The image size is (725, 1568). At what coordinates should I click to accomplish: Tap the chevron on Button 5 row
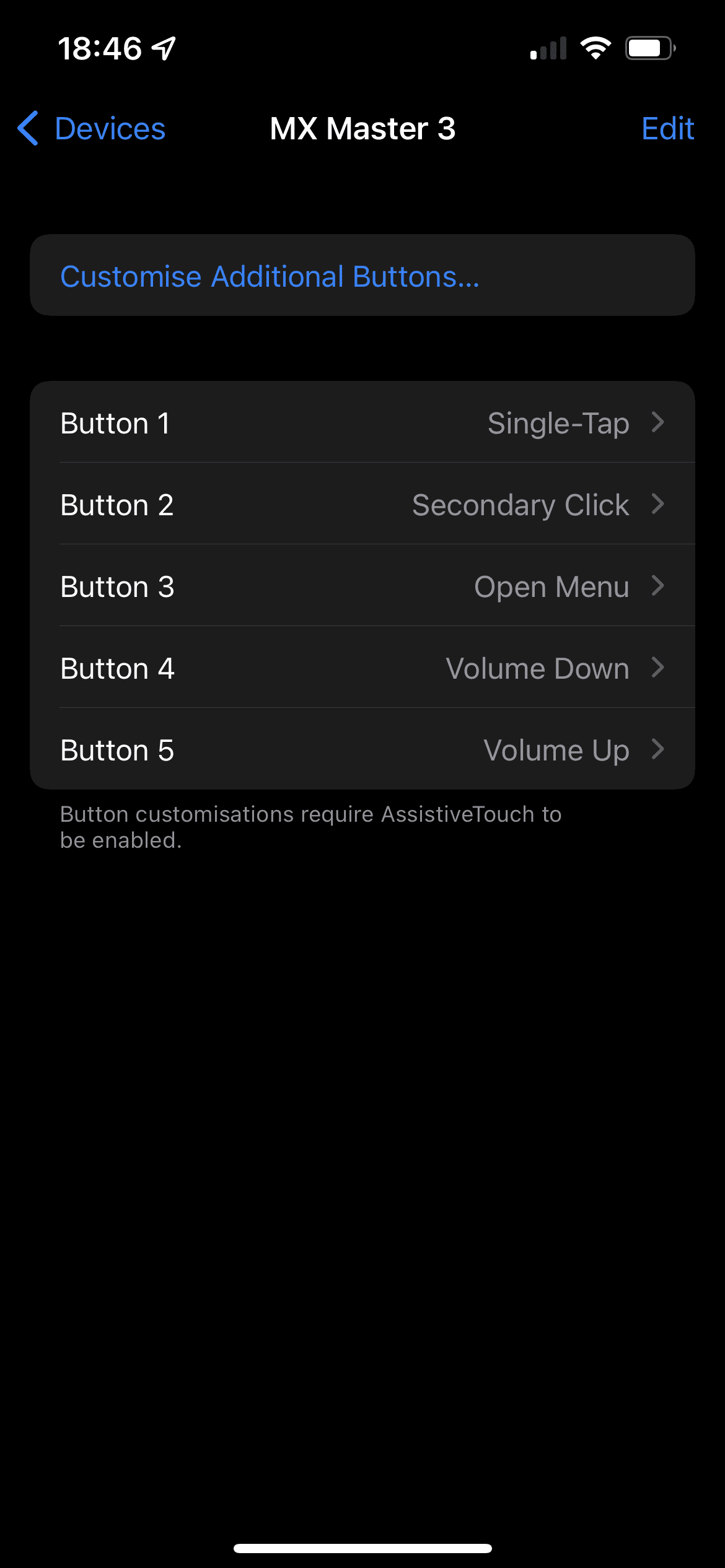tap(658, 750)
